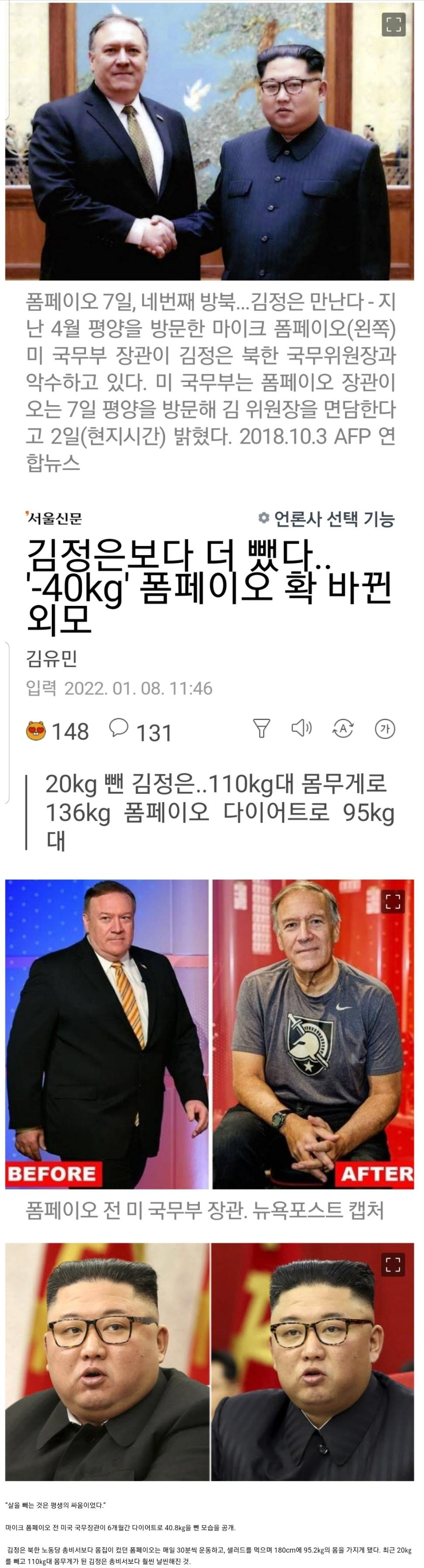The height and width of the screenshot is (1568, 424).
Task: Open the 서울신문 publisher page
Action: point(54,519)
